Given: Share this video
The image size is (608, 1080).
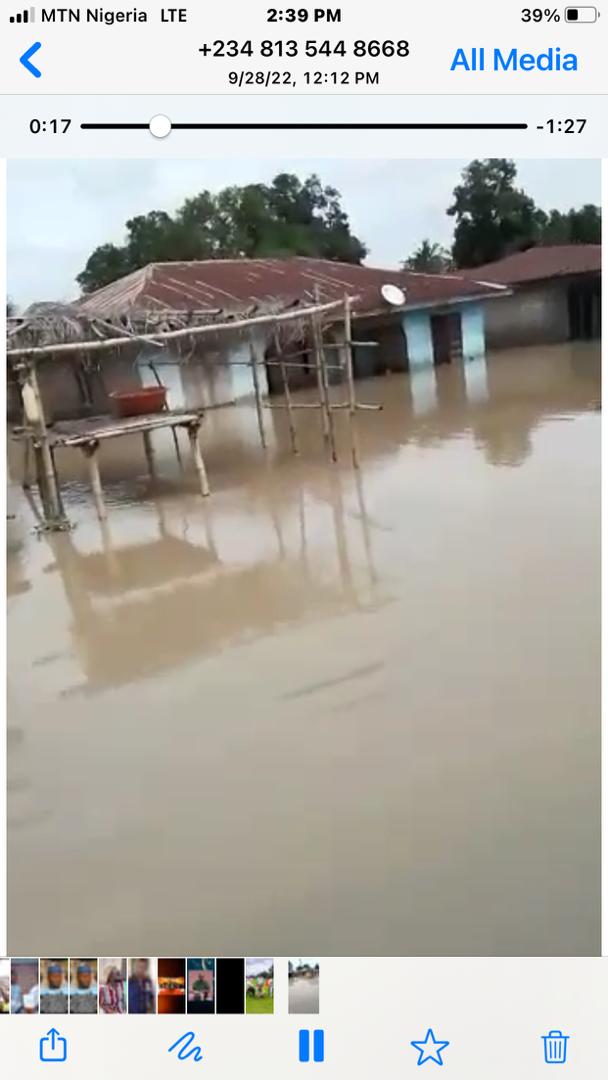Looking at the screenshot, I should pos(53,1046).
